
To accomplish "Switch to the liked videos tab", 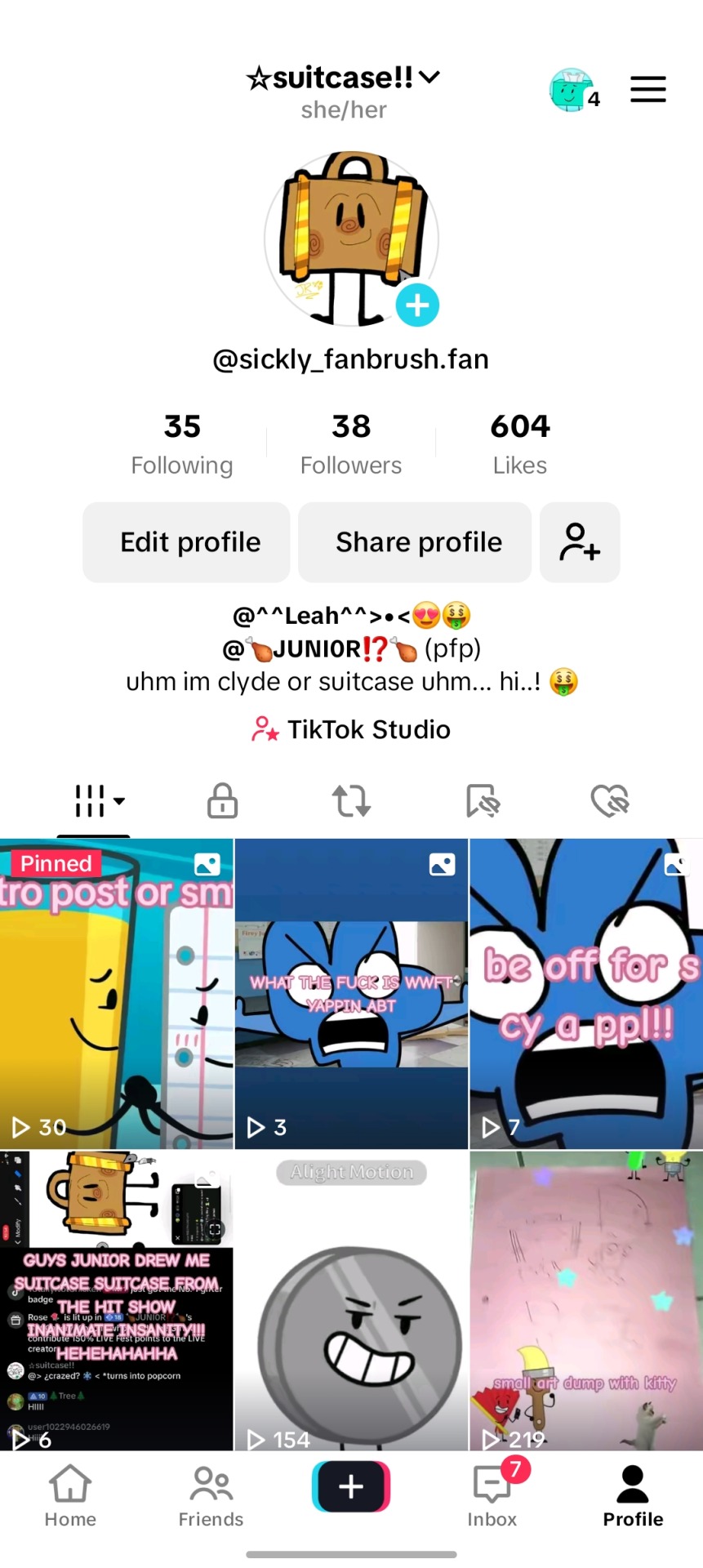I will click(609, 800).
